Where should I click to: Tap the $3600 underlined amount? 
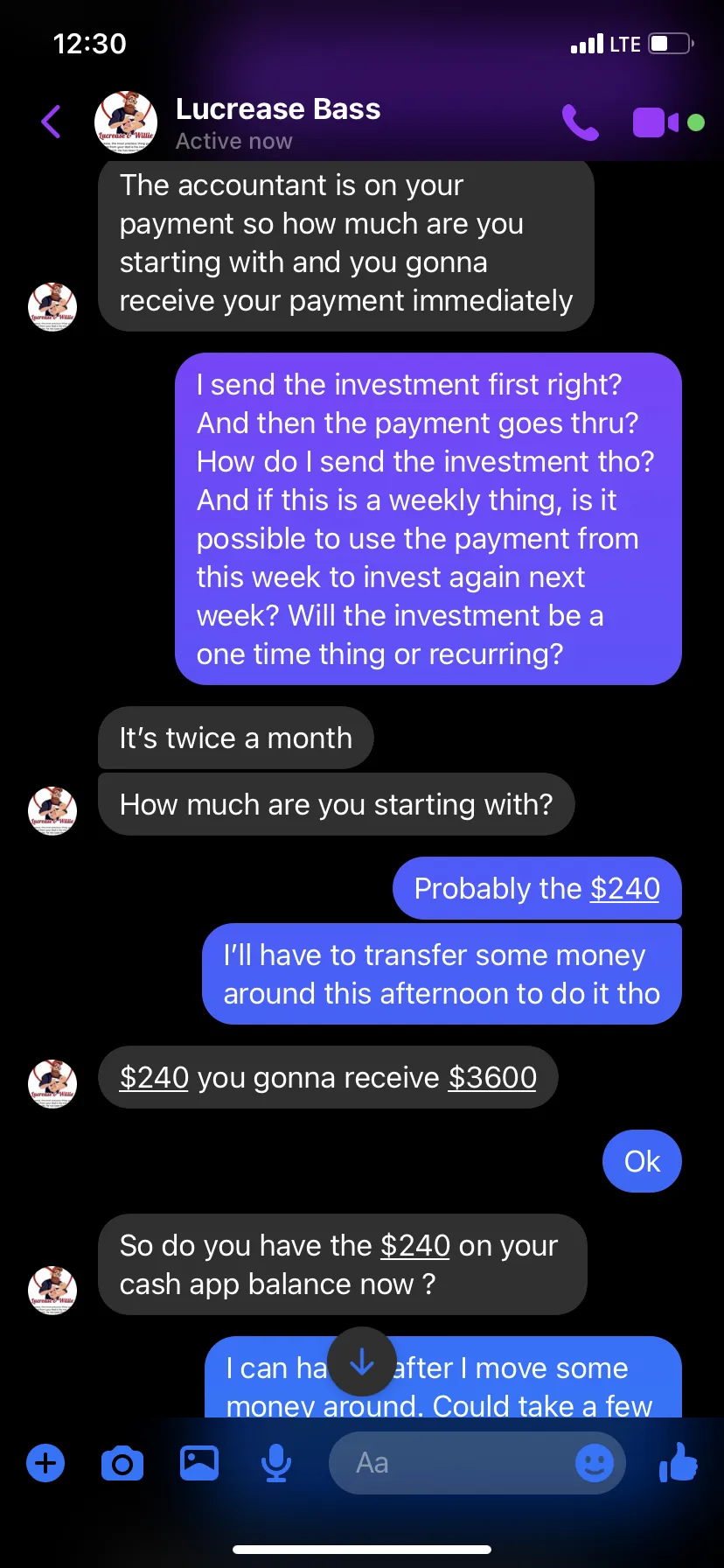coord(492,1077)
